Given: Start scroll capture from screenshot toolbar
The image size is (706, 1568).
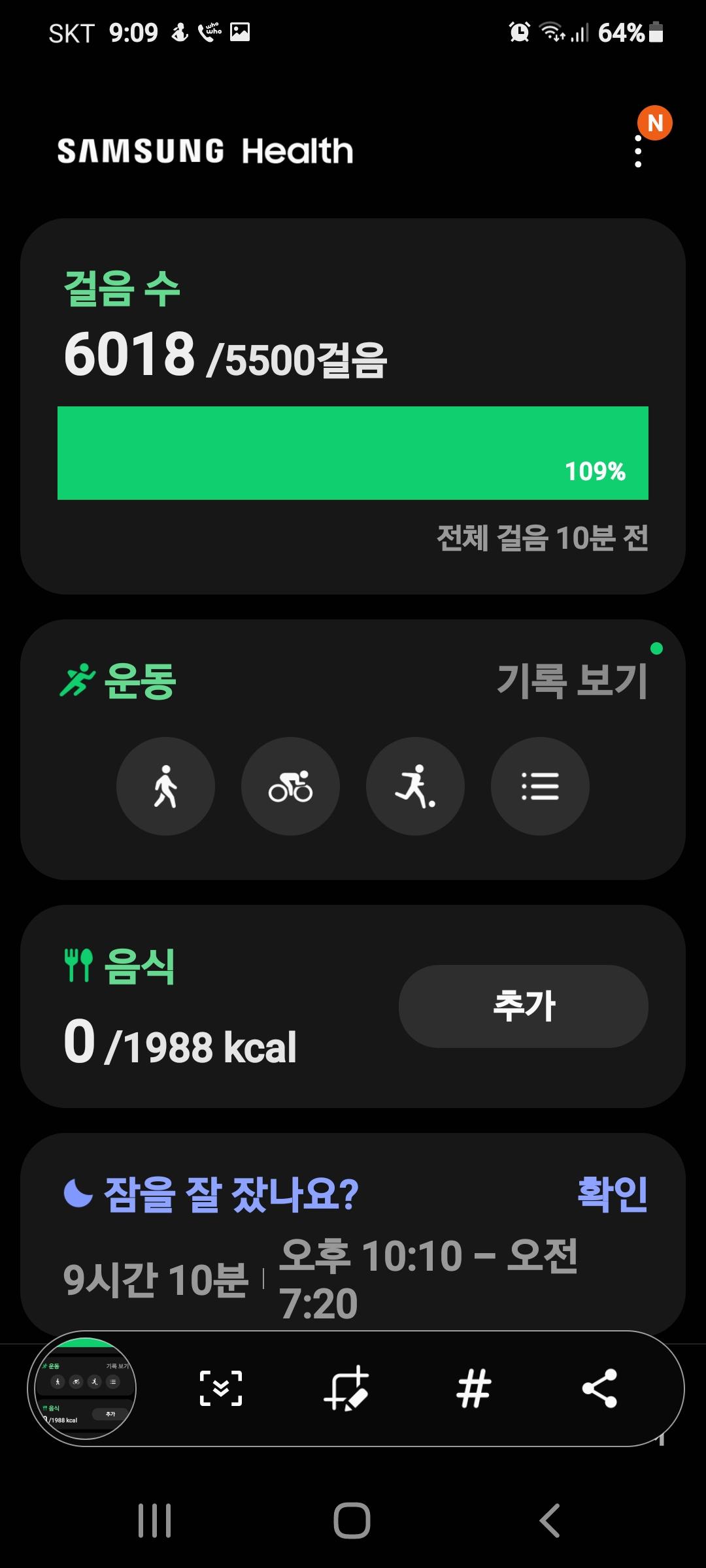Looking at the screenshot, I should 221,1388.
